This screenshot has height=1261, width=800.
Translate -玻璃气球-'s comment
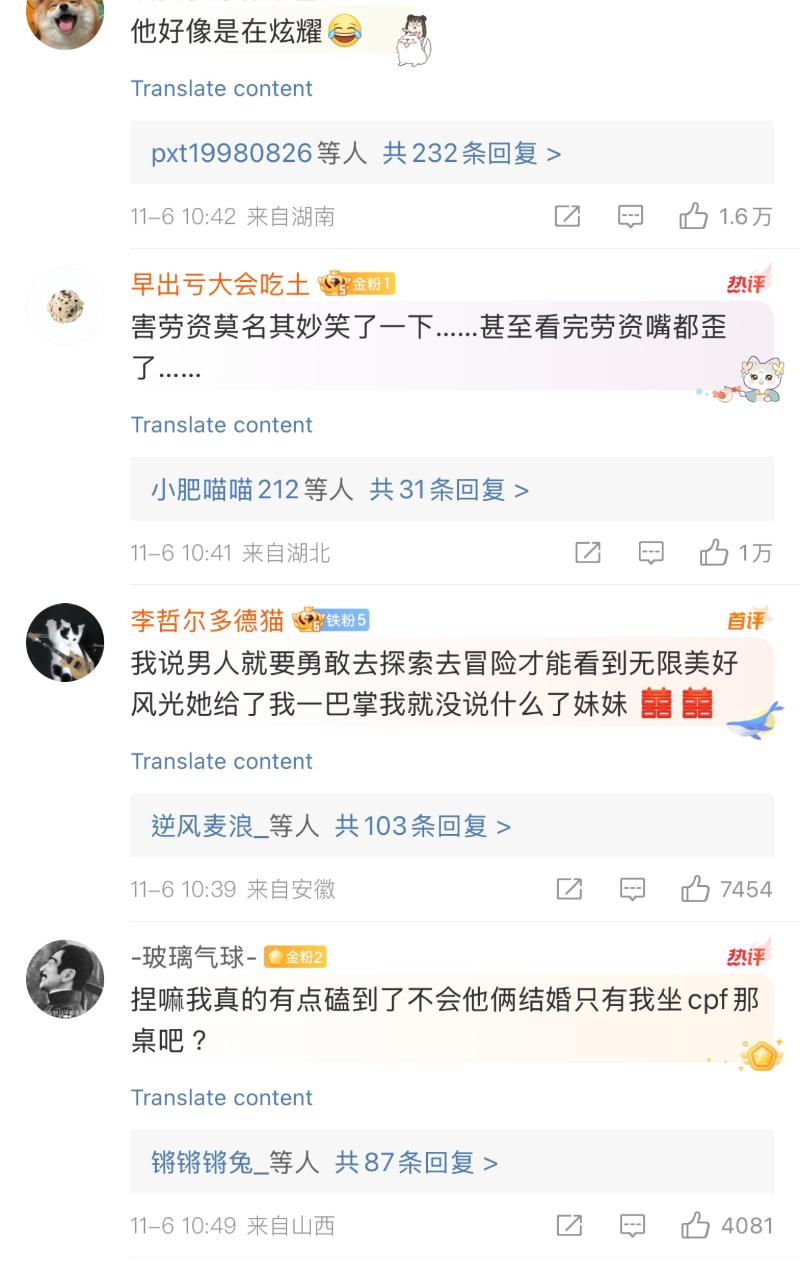click(x=221, y=1098)
